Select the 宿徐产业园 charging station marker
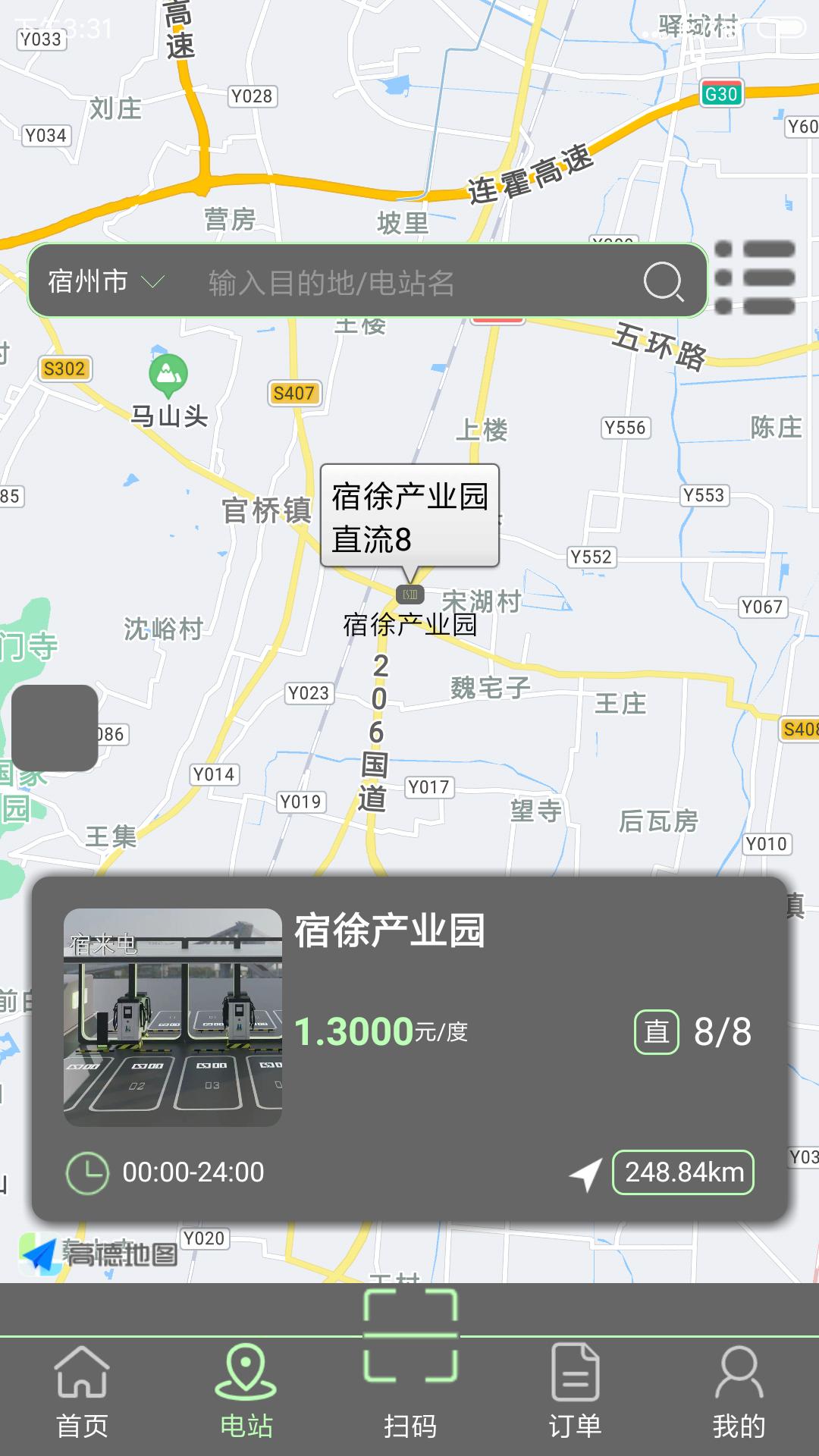The width and height of the screenshot is (819, 1456). tap(409, 594)
